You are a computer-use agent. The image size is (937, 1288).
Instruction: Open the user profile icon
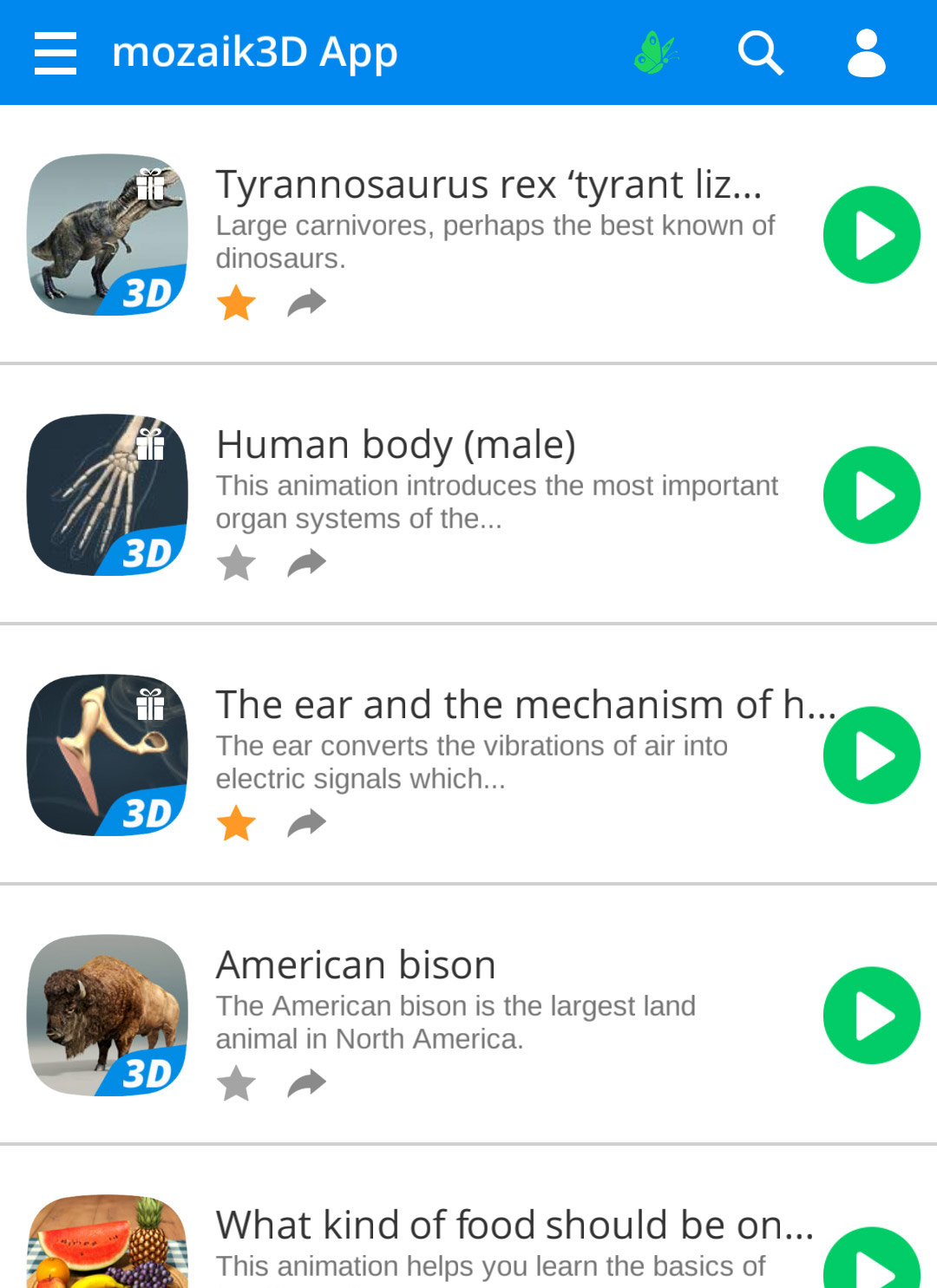click(866, 53)
